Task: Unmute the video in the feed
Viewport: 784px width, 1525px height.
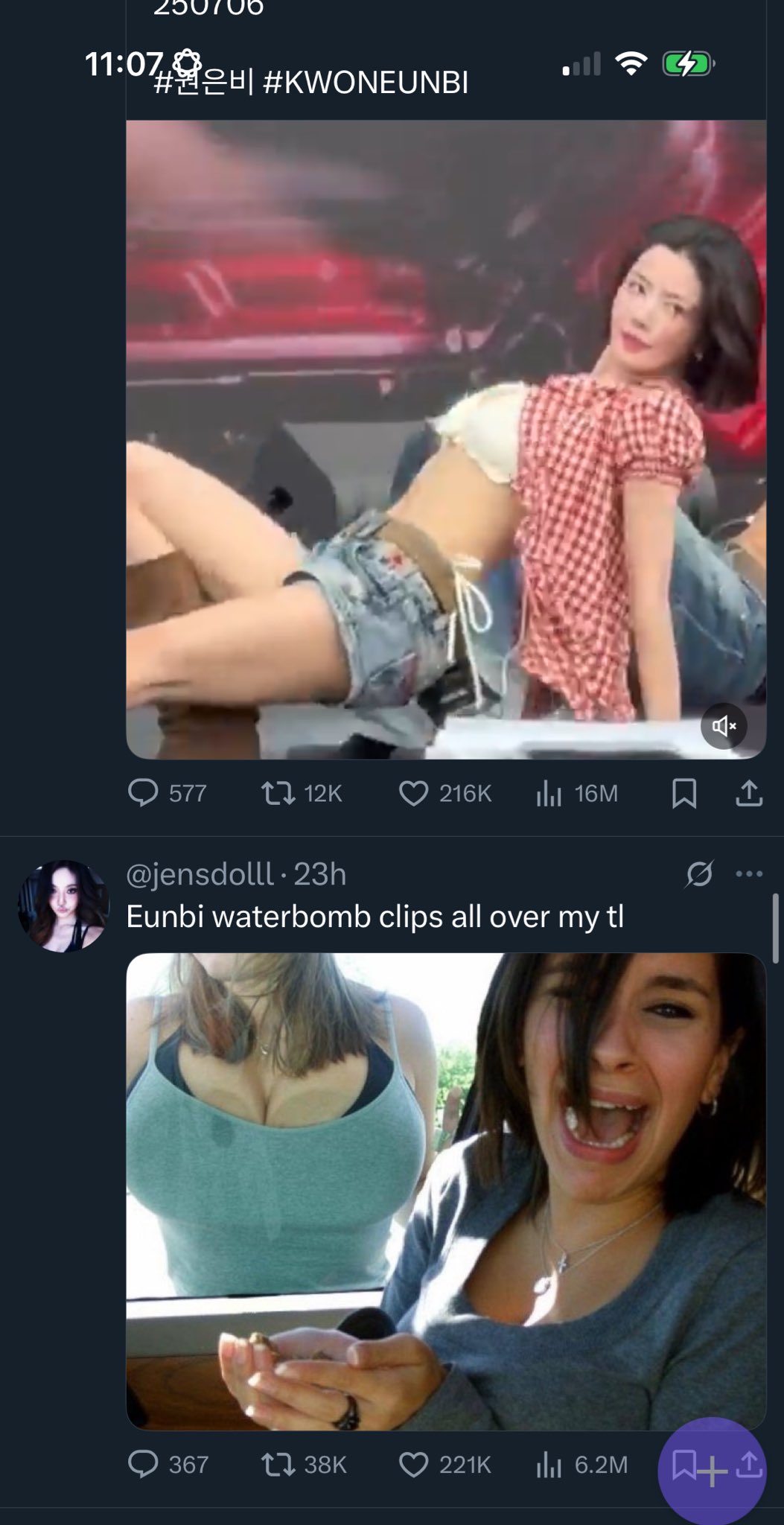Action: click(724, 725)
